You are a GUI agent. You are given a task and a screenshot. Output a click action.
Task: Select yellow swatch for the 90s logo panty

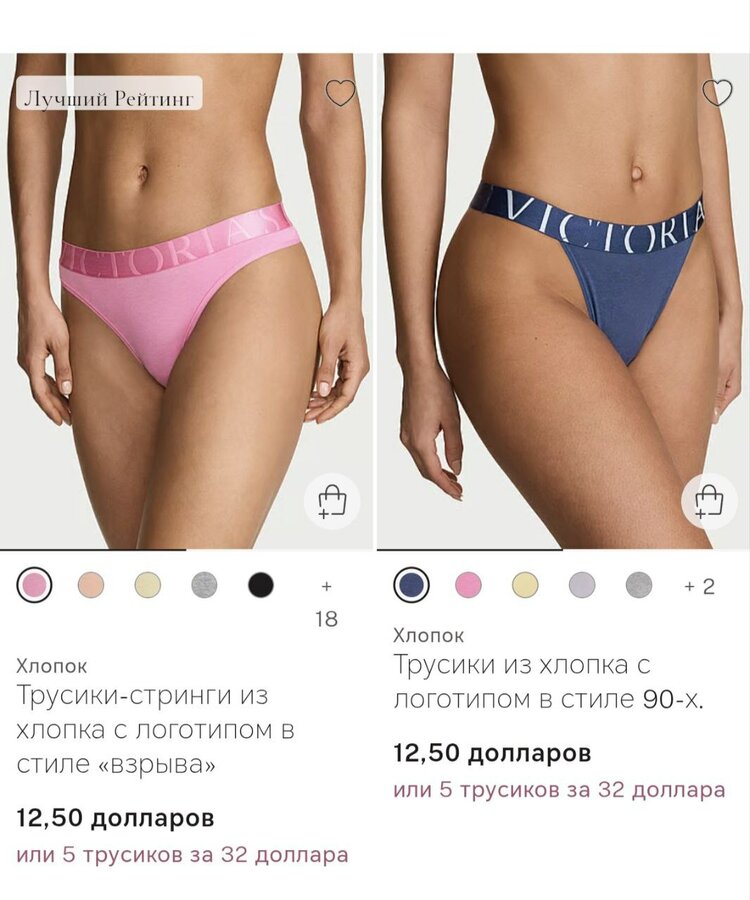click(x=525, y=585)
